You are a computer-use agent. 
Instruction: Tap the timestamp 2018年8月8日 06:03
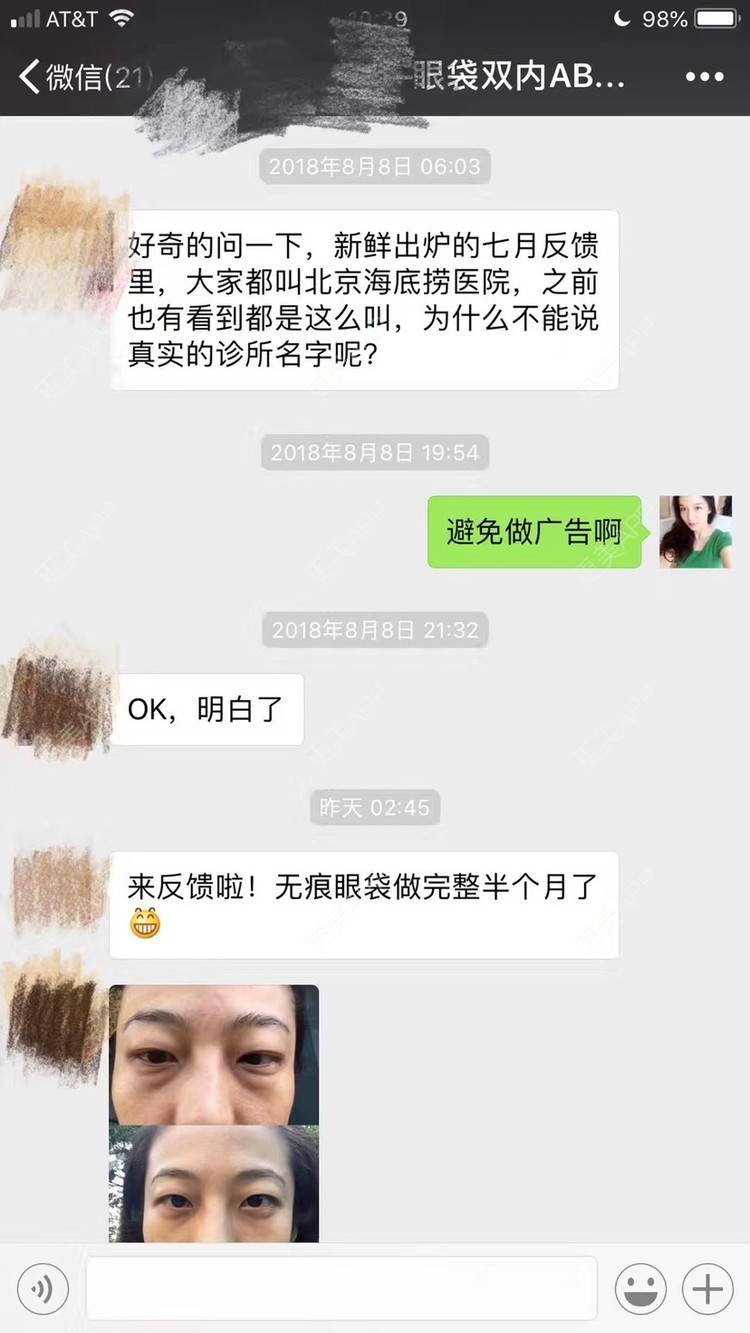(374, 167)
